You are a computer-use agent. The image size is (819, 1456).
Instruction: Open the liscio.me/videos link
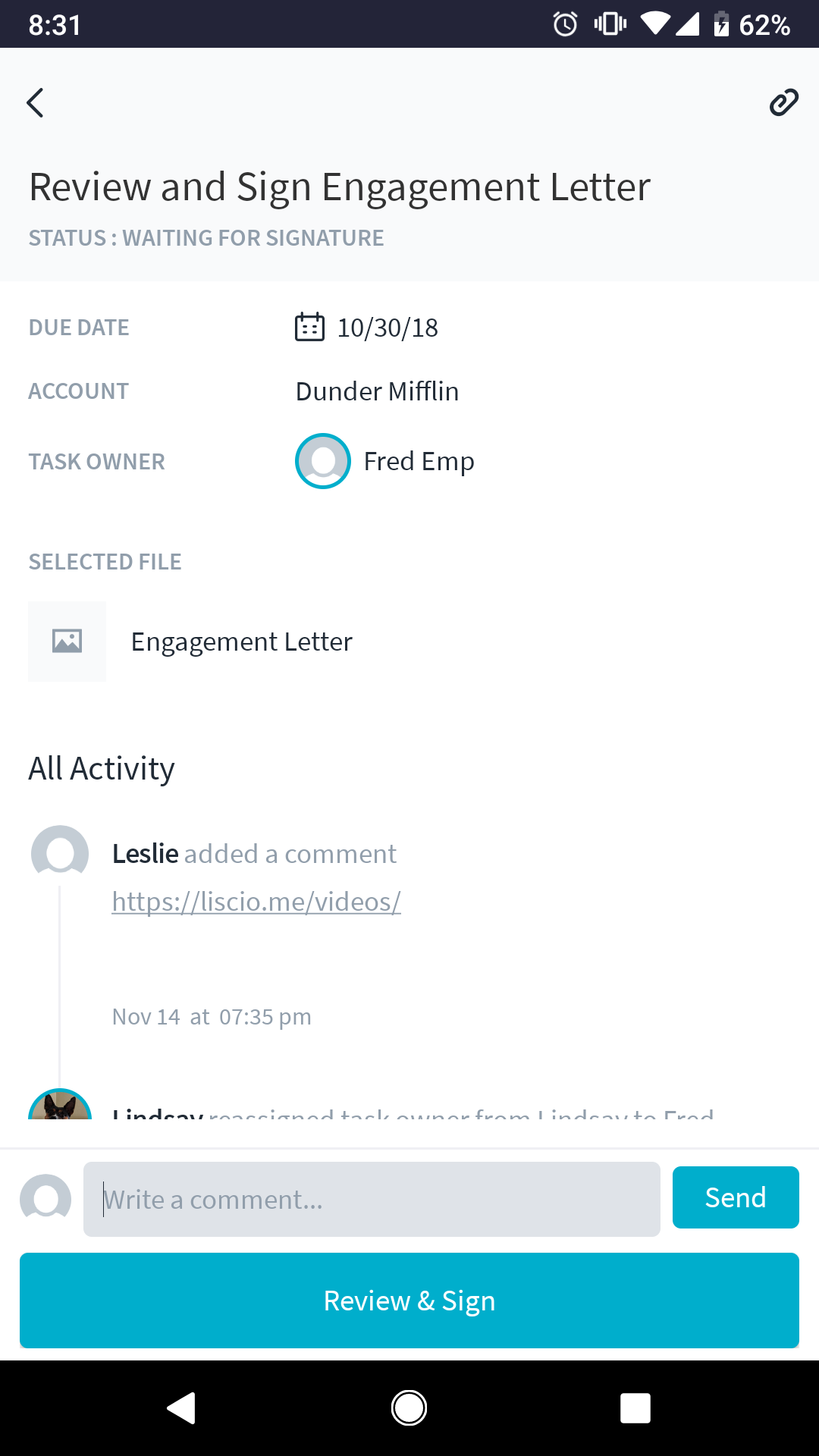(256, 902)
